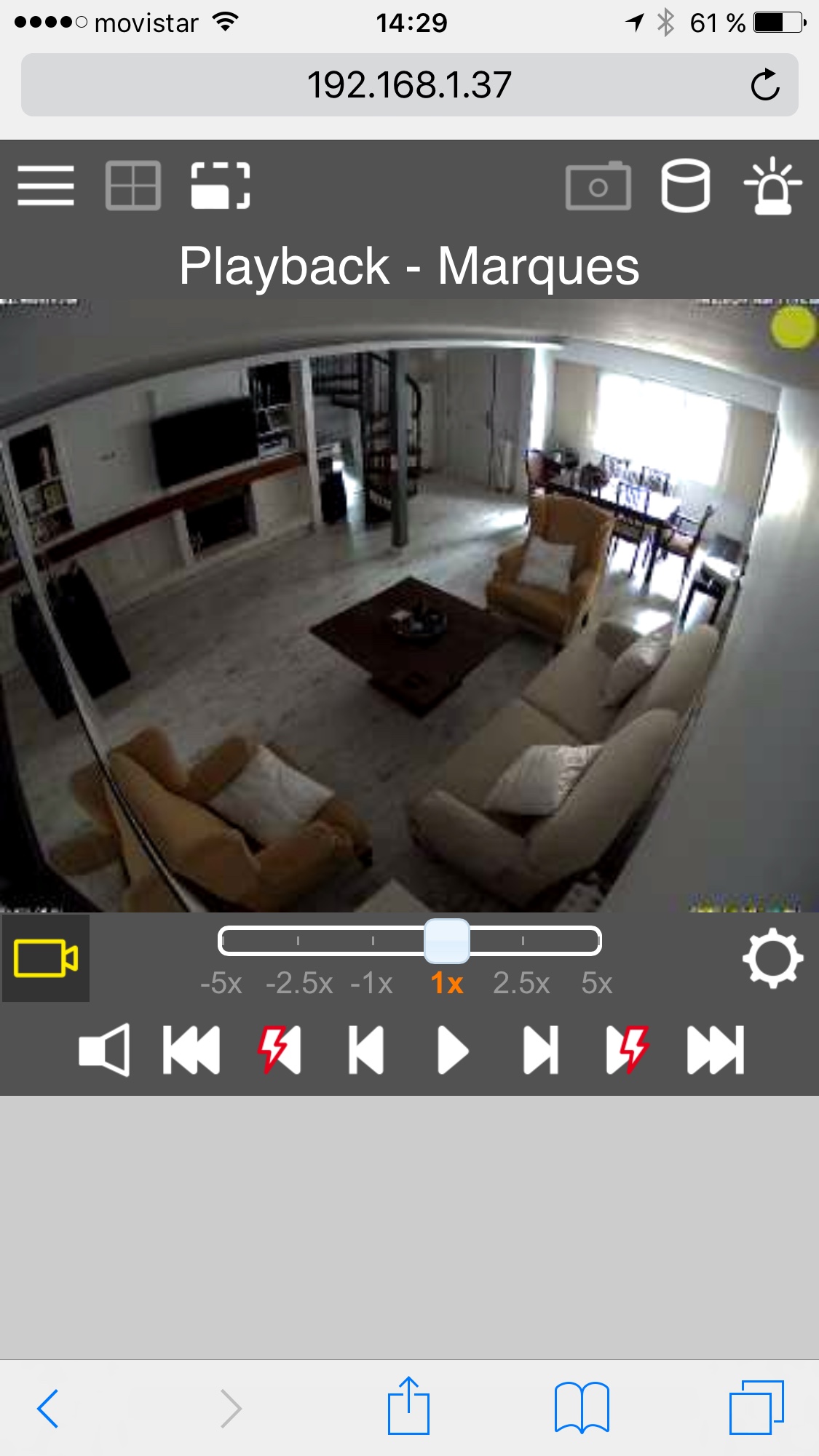Open the storage database icon
Screen dimensions: 819x1456
[685, 186]
